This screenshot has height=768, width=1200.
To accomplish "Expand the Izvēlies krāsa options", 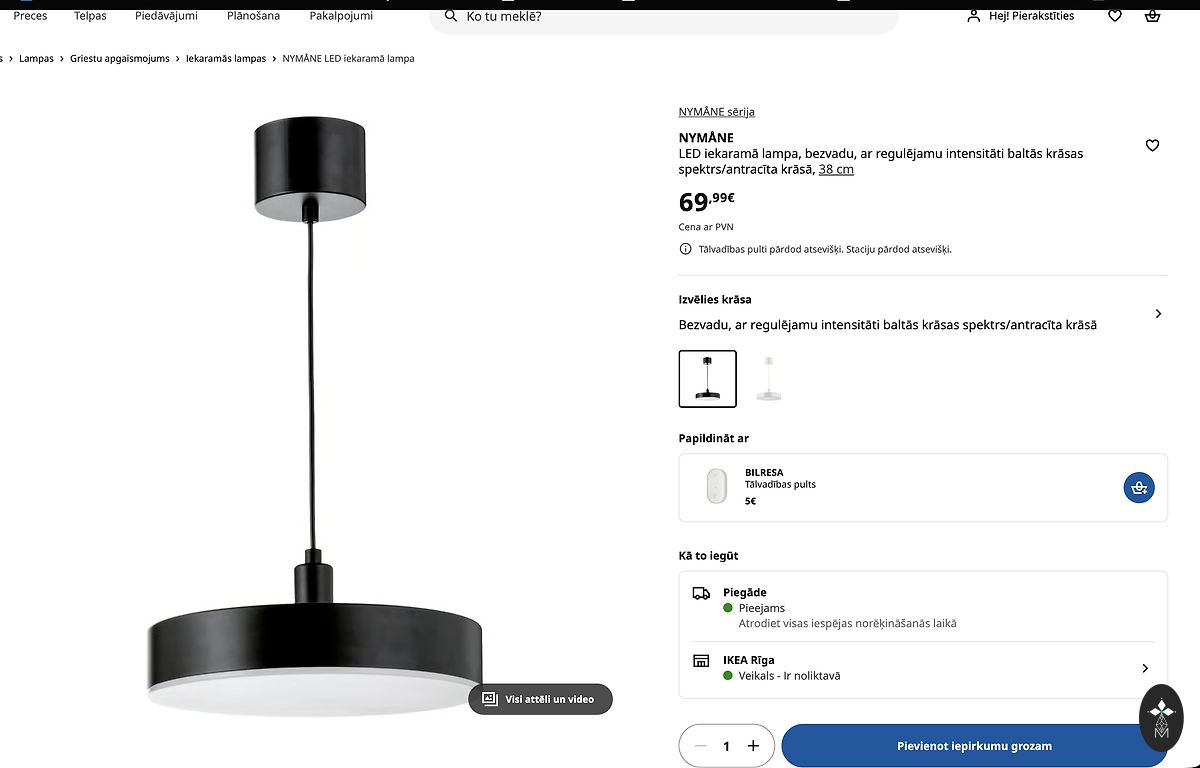I will click(1158, 314).
